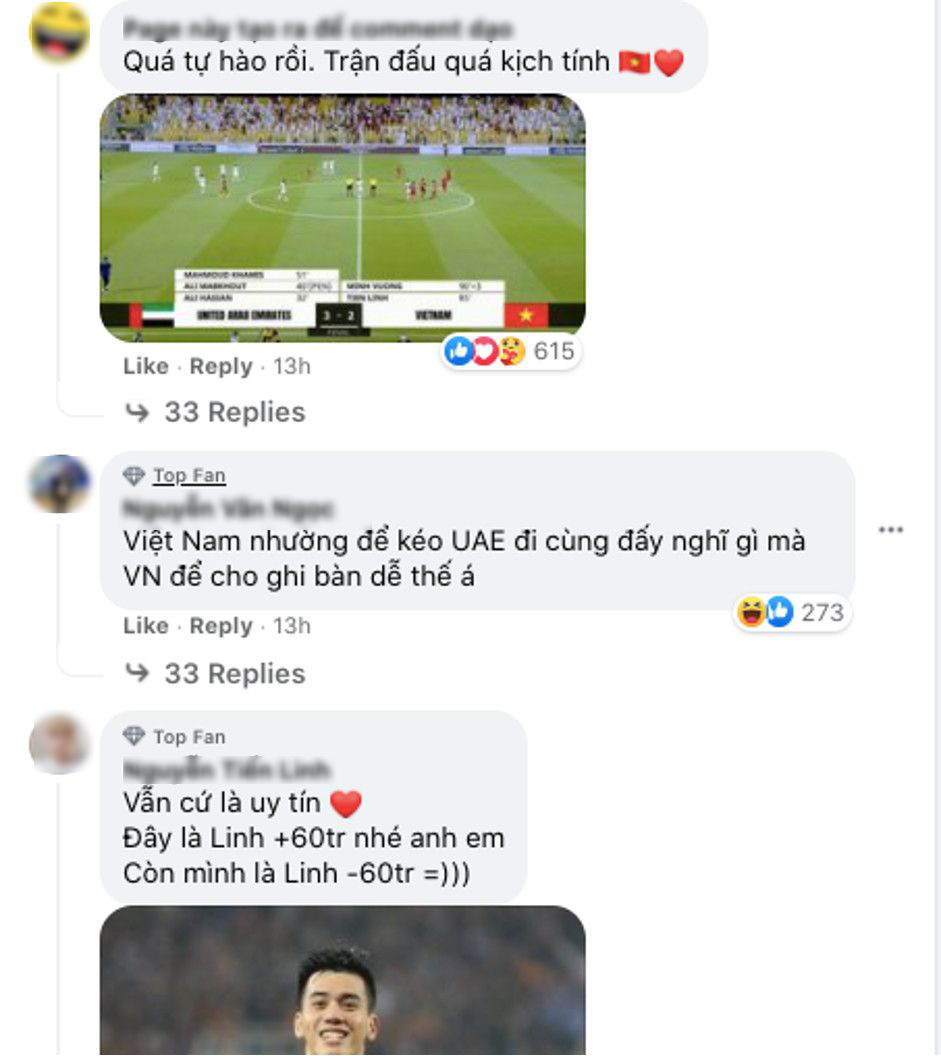Open the avatar of the "Vẫn cứ là uy tín" commenter

60,744
